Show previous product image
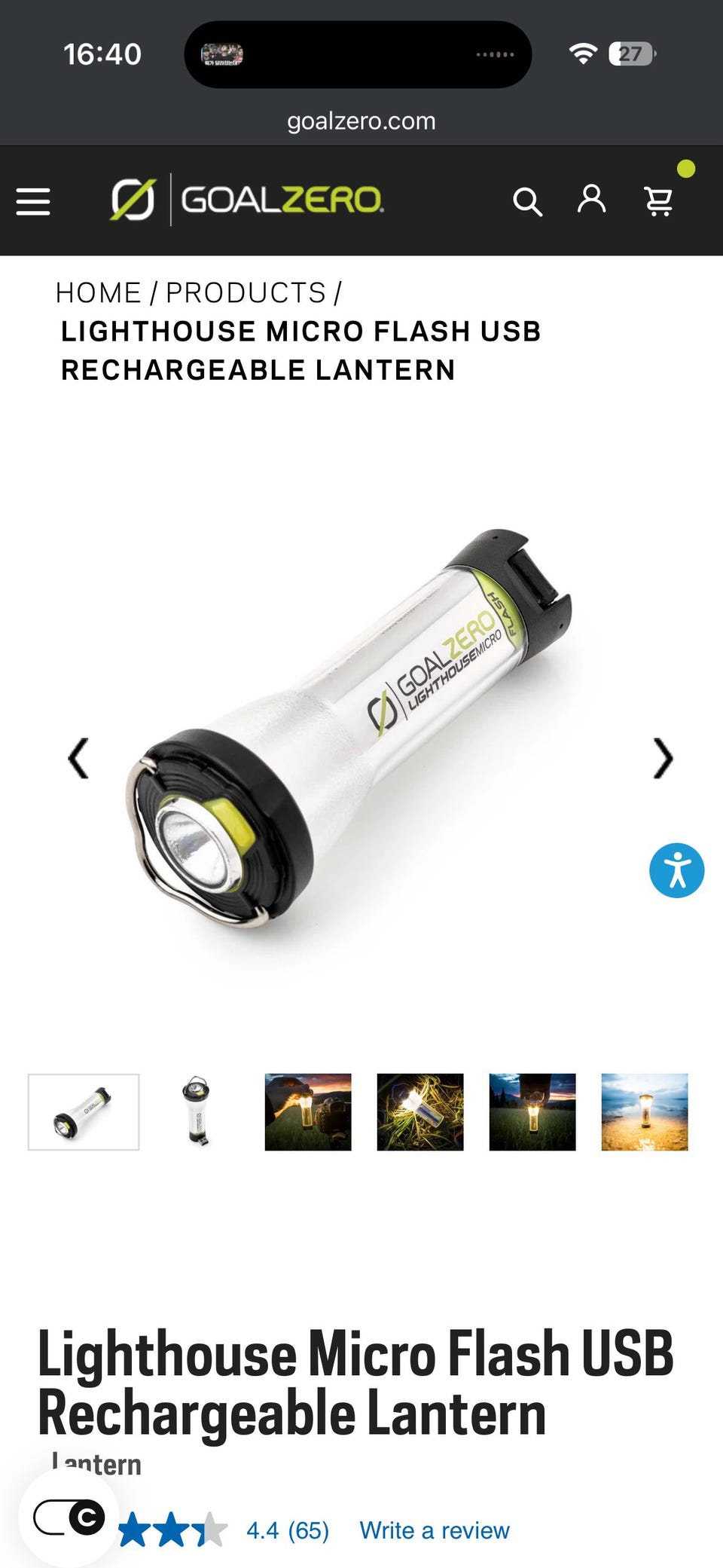 click(x=78, y=758)
